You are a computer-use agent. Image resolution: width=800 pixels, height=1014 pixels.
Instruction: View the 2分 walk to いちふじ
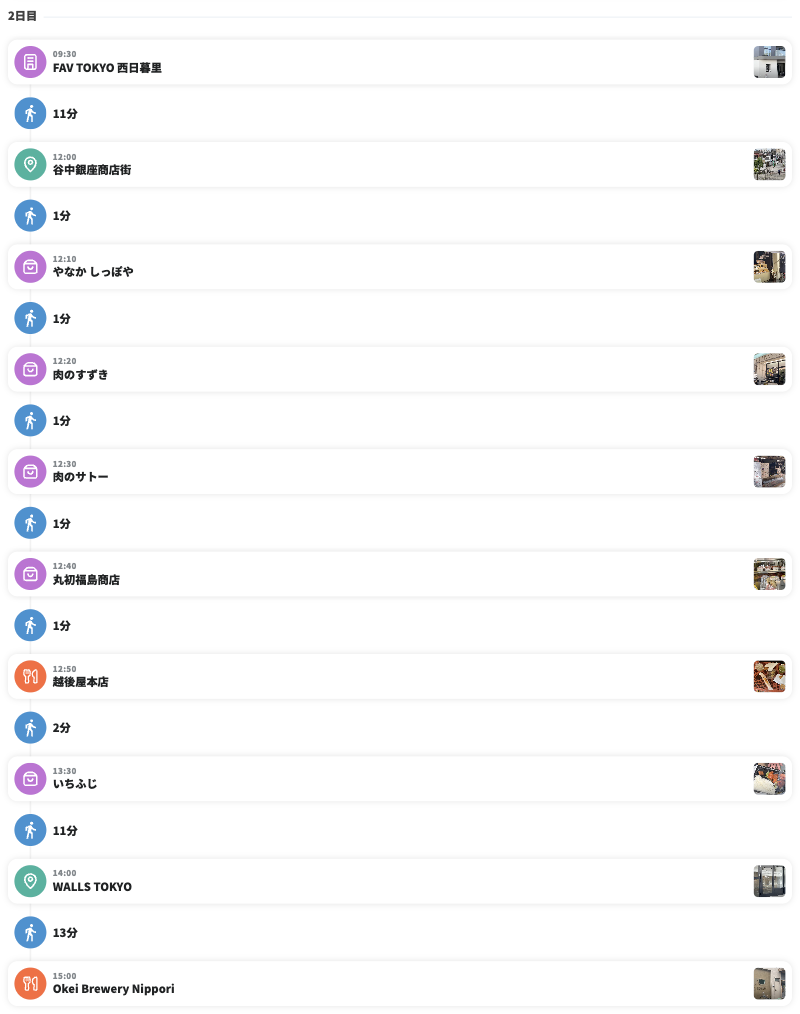click(x=61, y=727)
